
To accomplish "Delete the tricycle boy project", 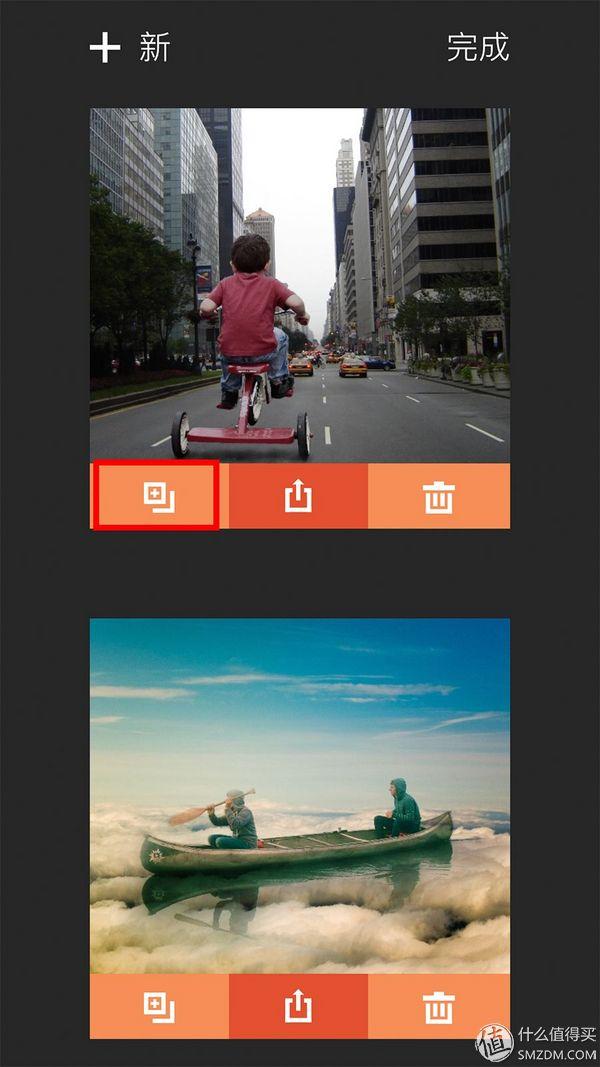I will coord(439,496).
